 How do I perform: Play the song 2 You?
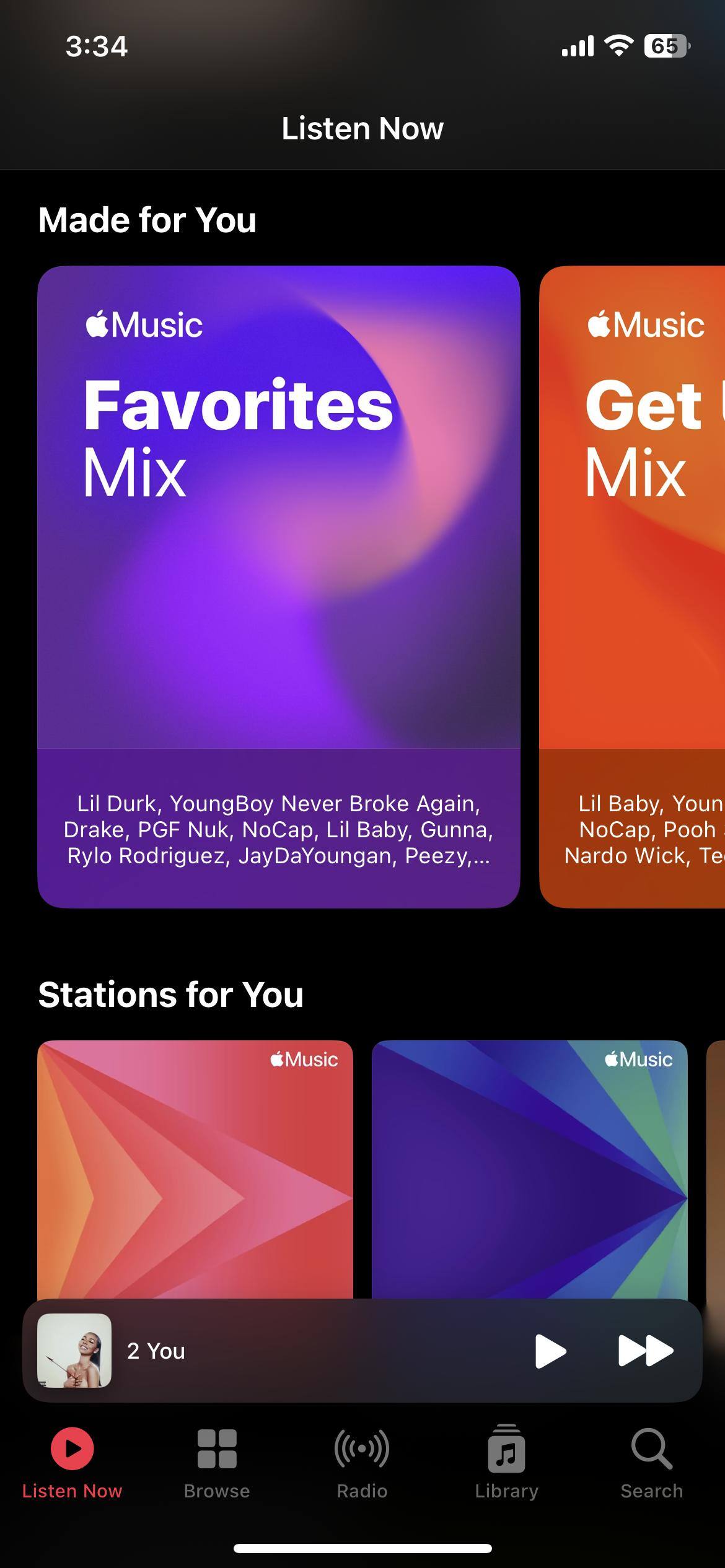[x=550, y=1351]
